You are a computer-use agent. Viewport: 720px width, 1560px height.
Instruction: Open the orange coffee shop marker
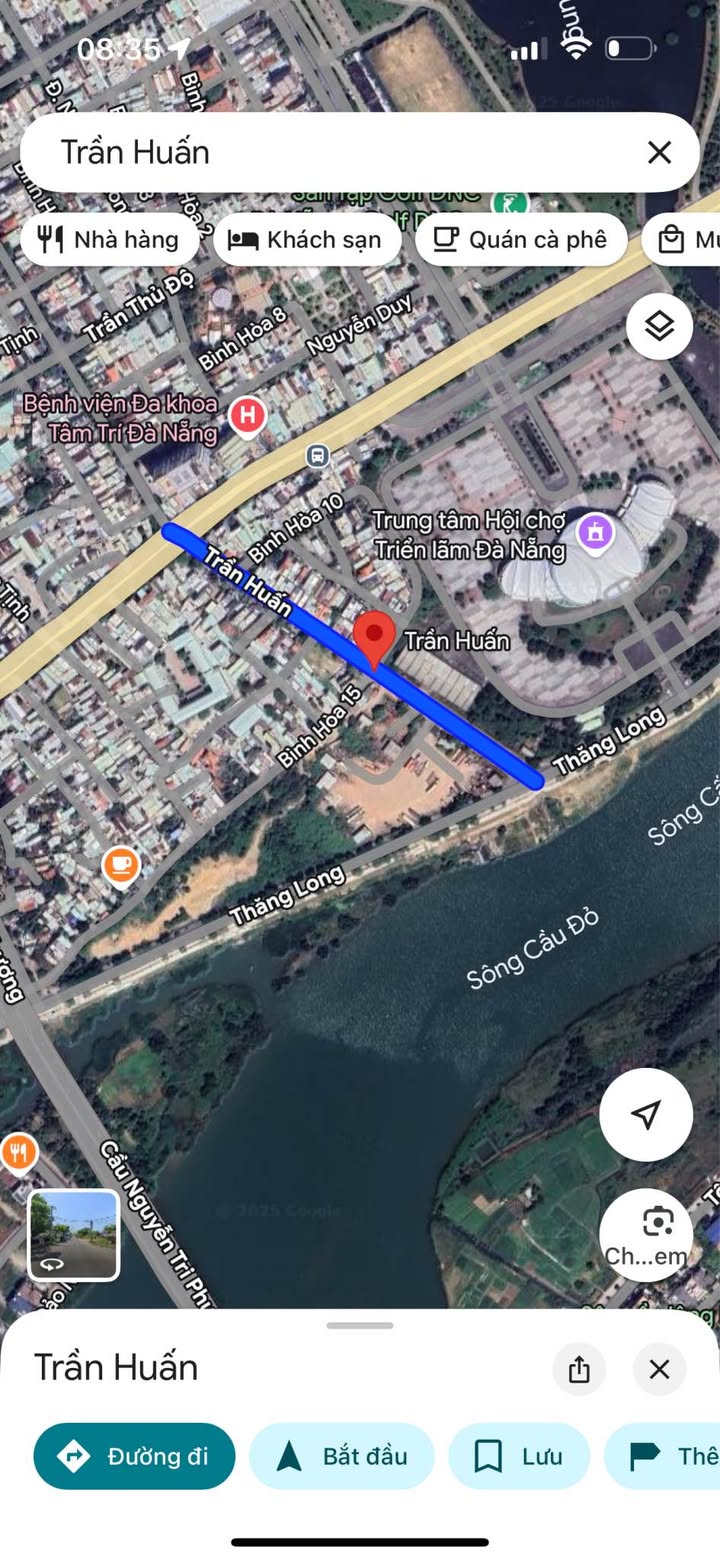click(121, 863)
